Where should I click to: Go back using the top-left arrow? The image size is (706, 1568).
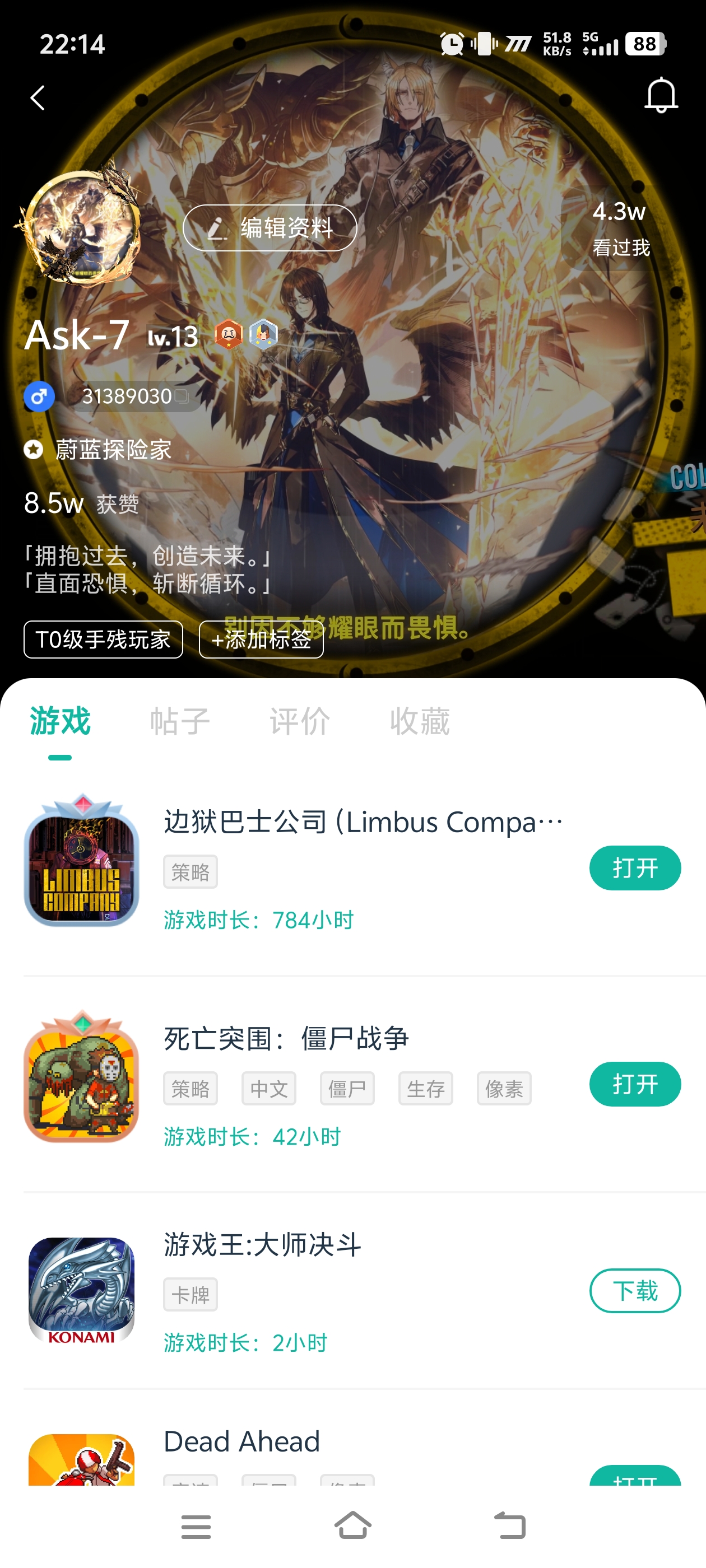tap(38, 97)
